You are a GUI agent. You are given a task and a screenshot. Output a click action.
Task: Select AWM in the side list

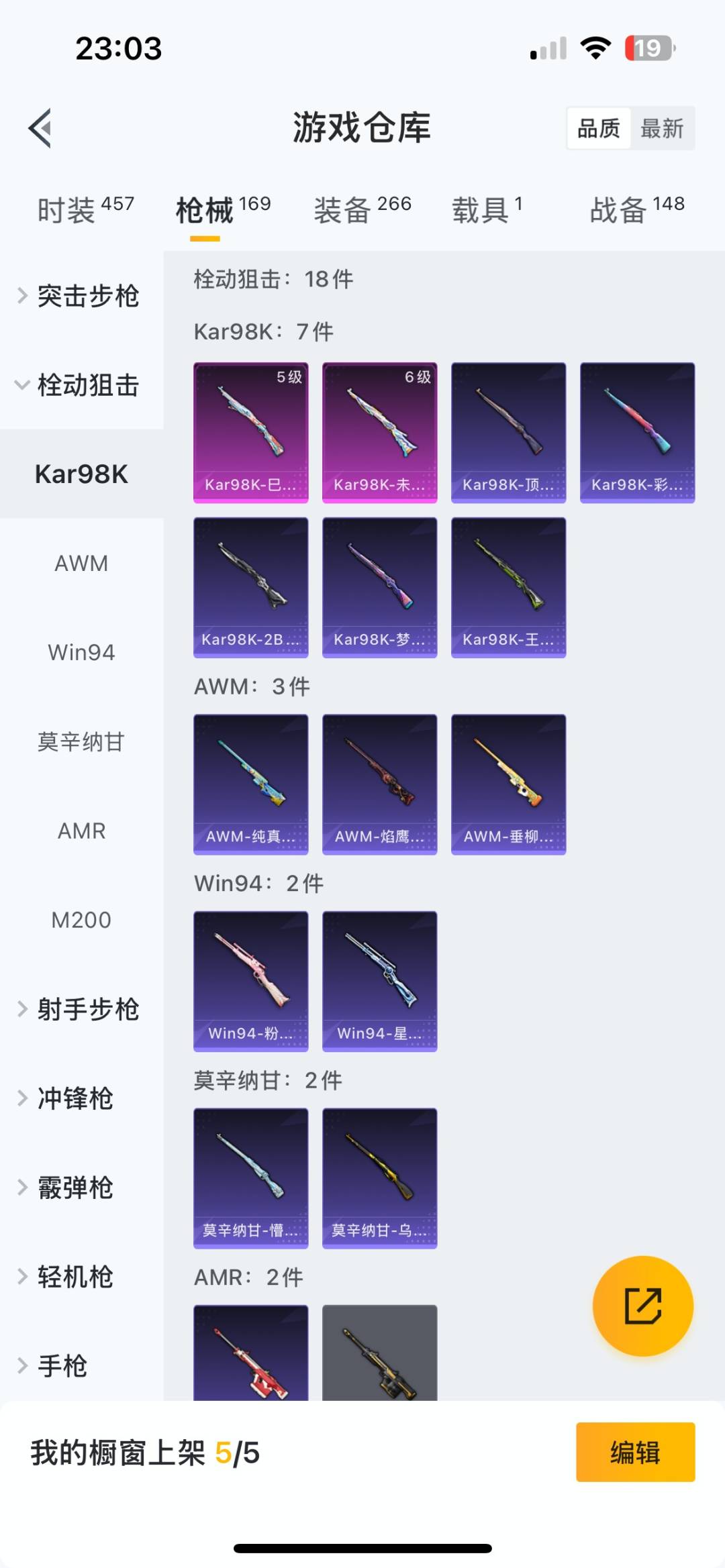pyautogui.click(x=81, y=563)
